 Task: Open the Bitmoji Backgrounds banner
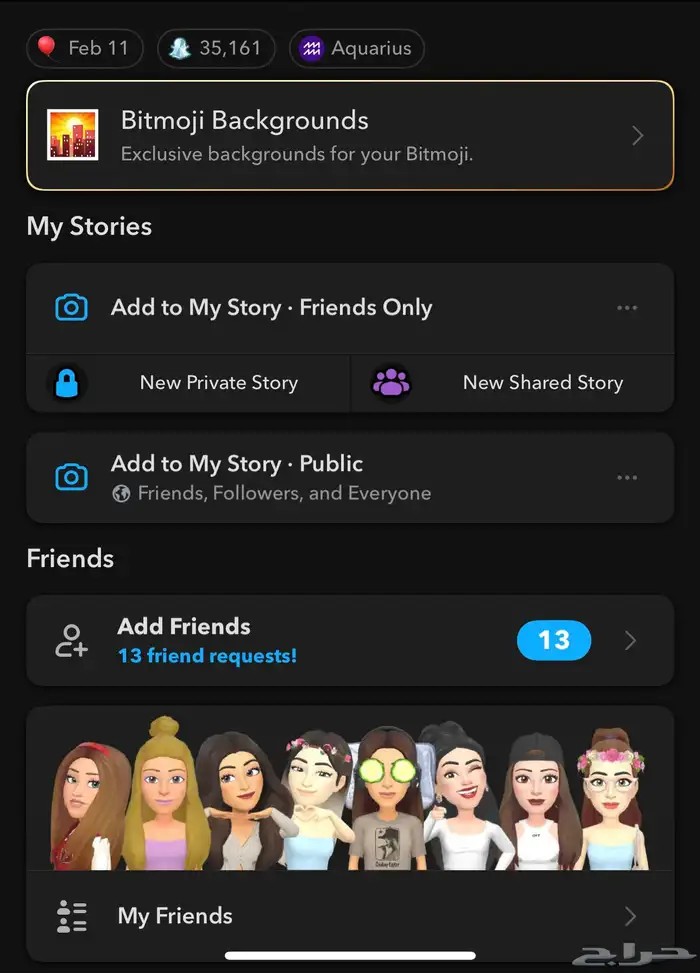[x=350, y=135]
